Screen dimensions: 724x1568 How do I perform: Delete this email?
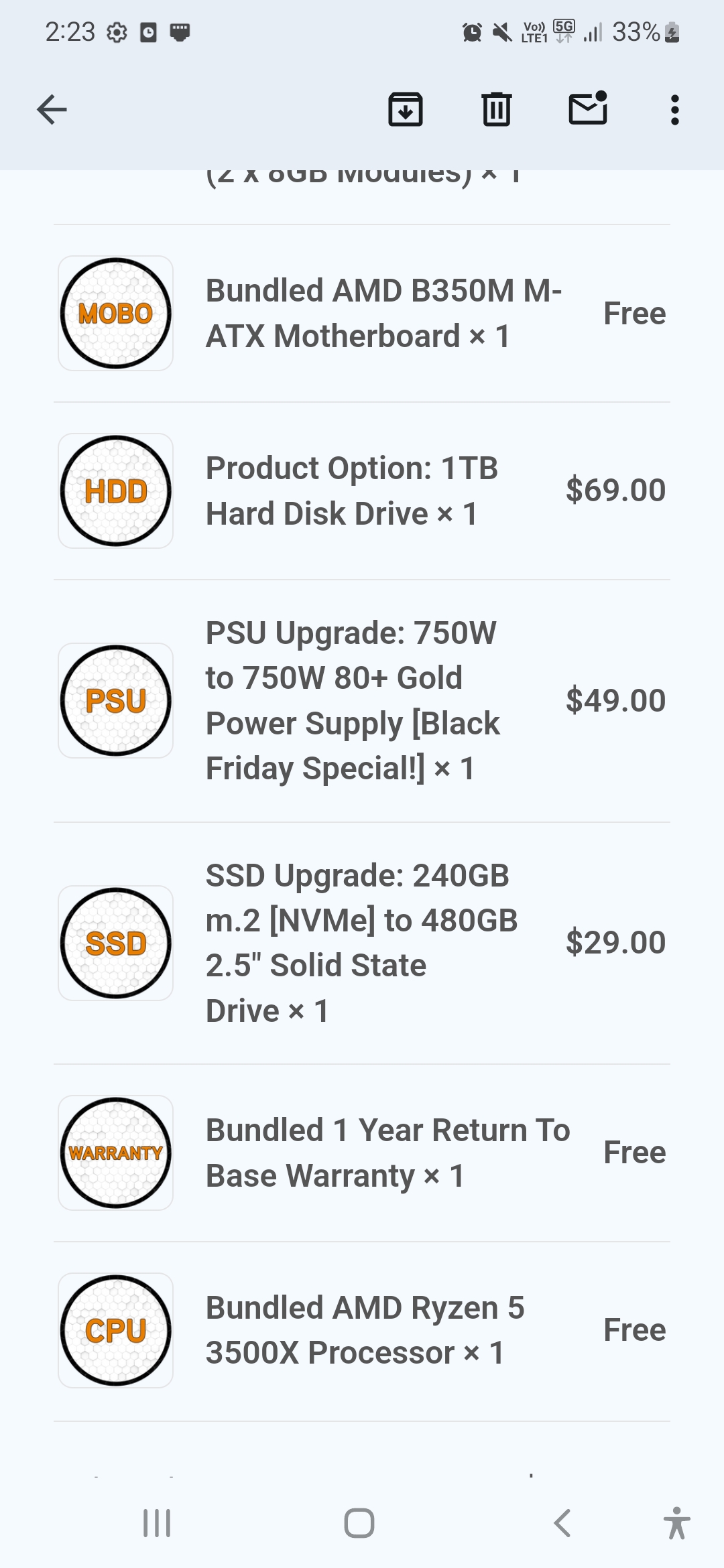[497, 109]
